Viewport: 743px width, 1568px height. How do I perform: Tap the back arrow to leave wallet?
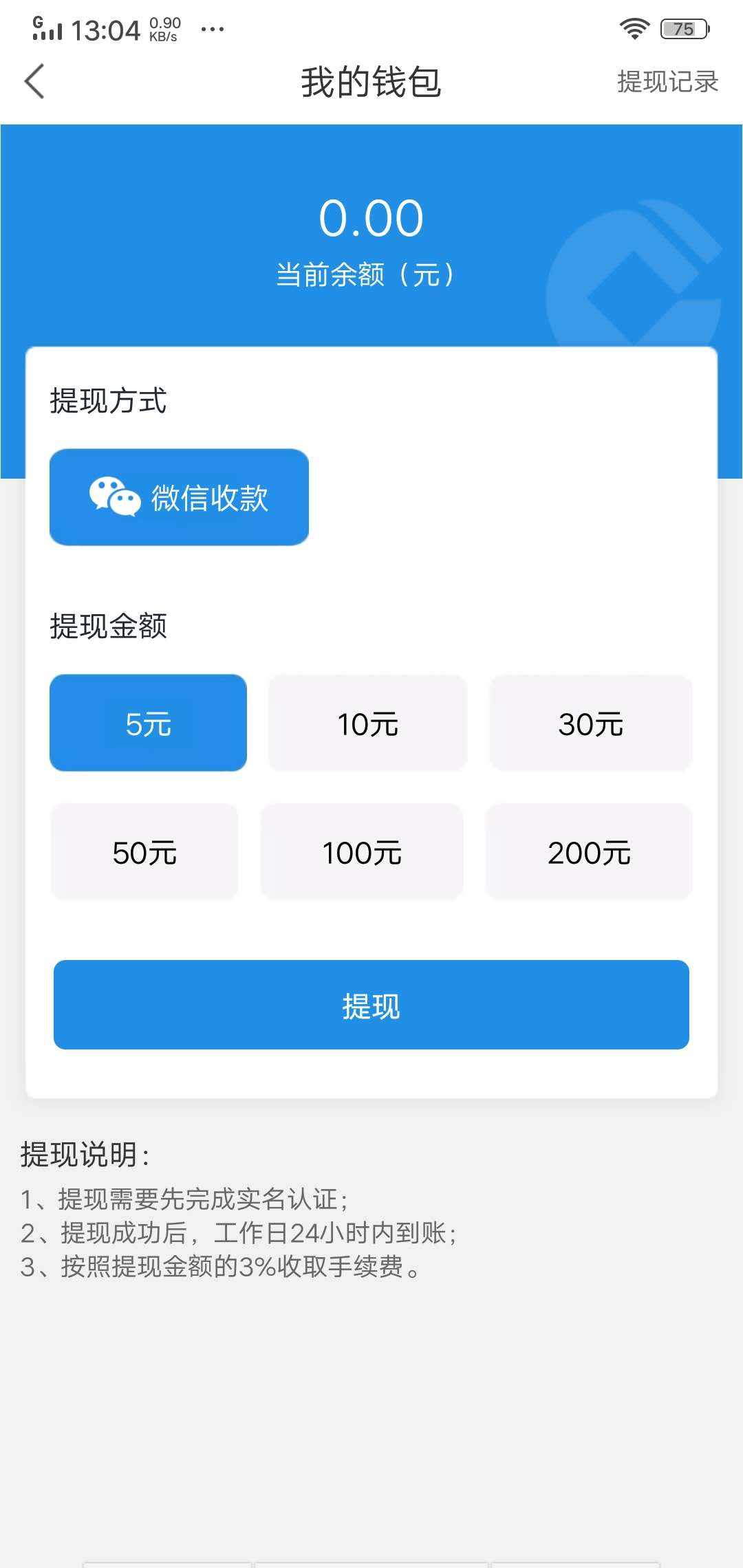point(35,82)
